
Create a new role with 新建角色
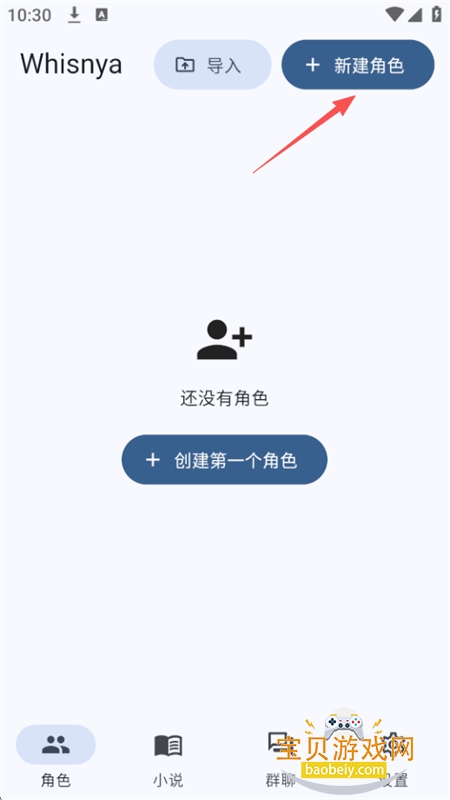coord(358,65)
